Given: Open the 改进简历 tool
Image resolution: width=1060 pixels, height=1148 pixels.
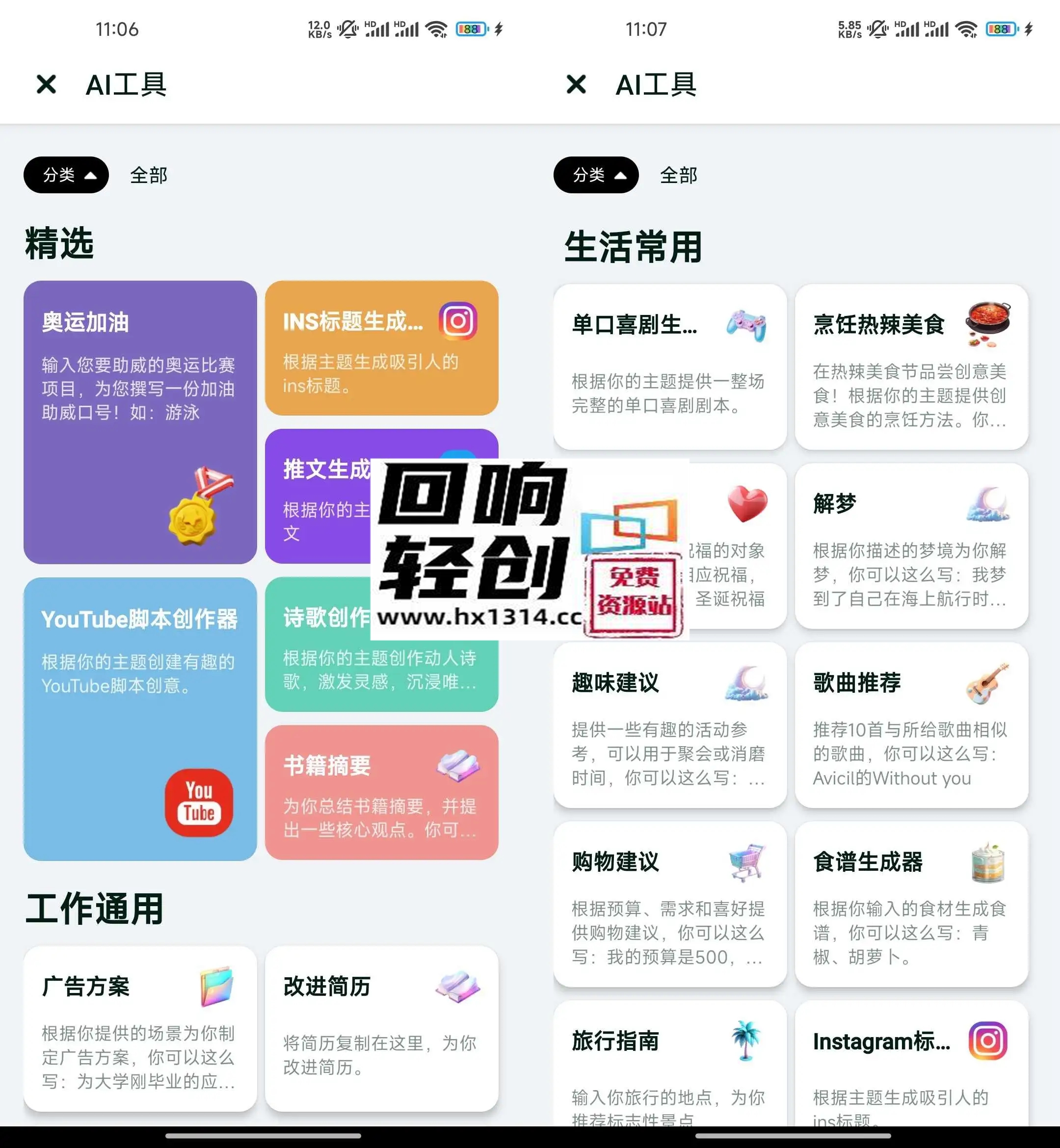Looking at the screenshot, I should pos(381,1028).
